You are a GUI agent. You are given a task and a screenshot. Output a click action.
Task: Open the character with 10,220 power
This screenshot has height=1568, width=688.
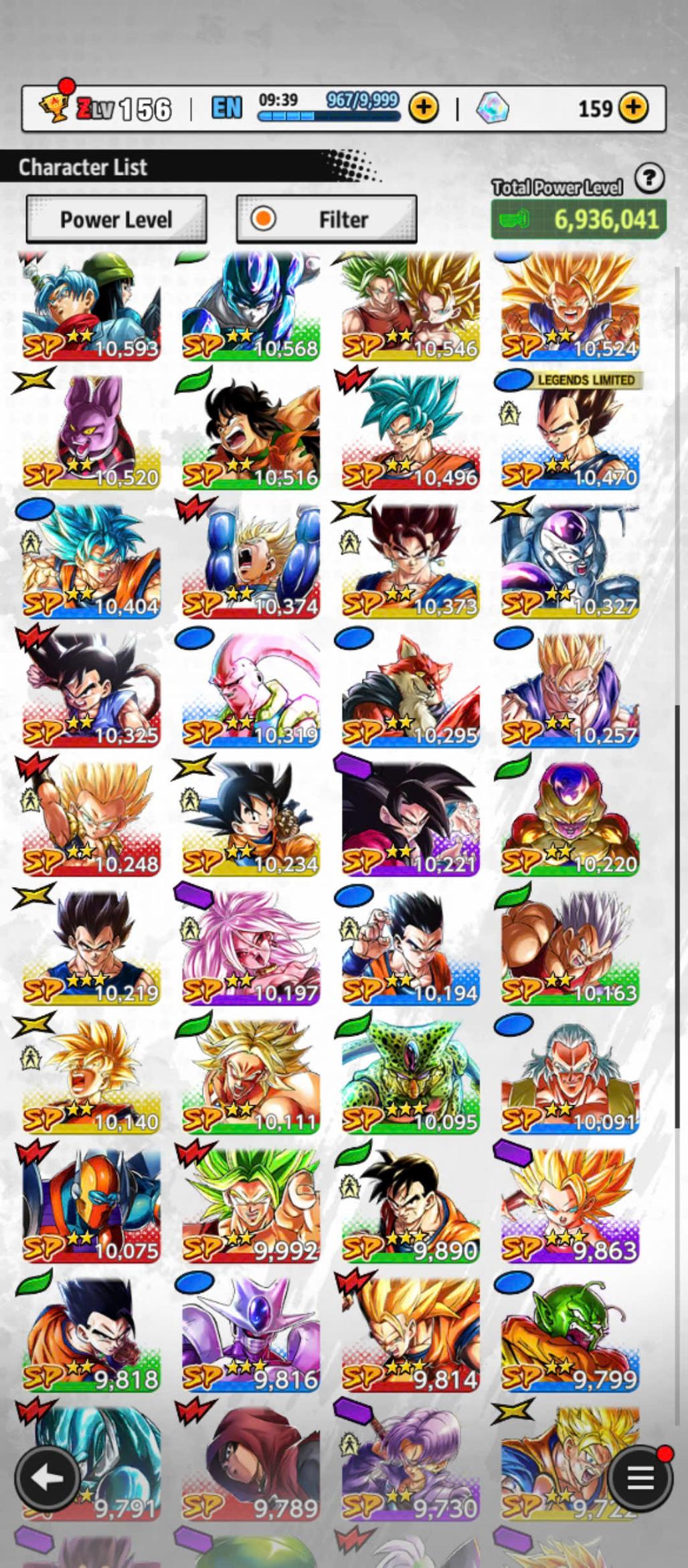[x=570, y=819]
